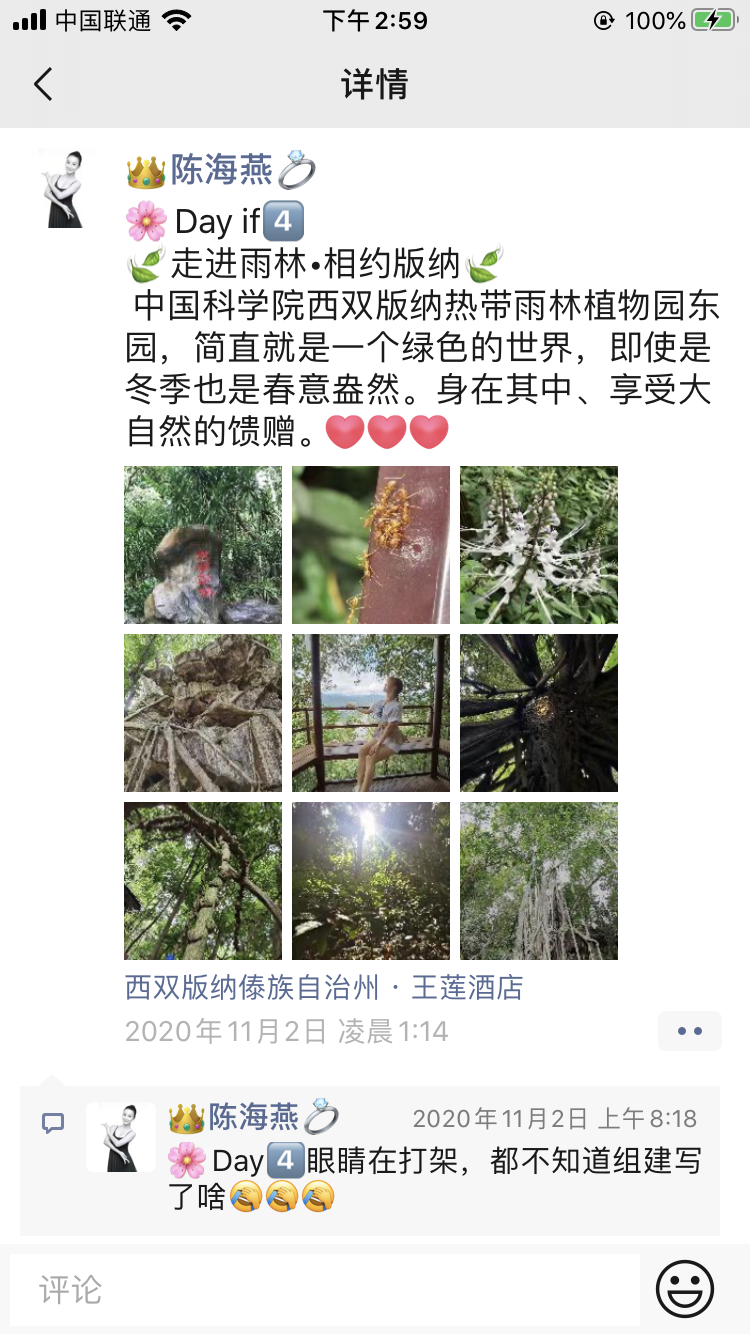
Task: Open location 西双版纳傣族自治州 · 王莲酒店
Action: [x=324, y=988]
